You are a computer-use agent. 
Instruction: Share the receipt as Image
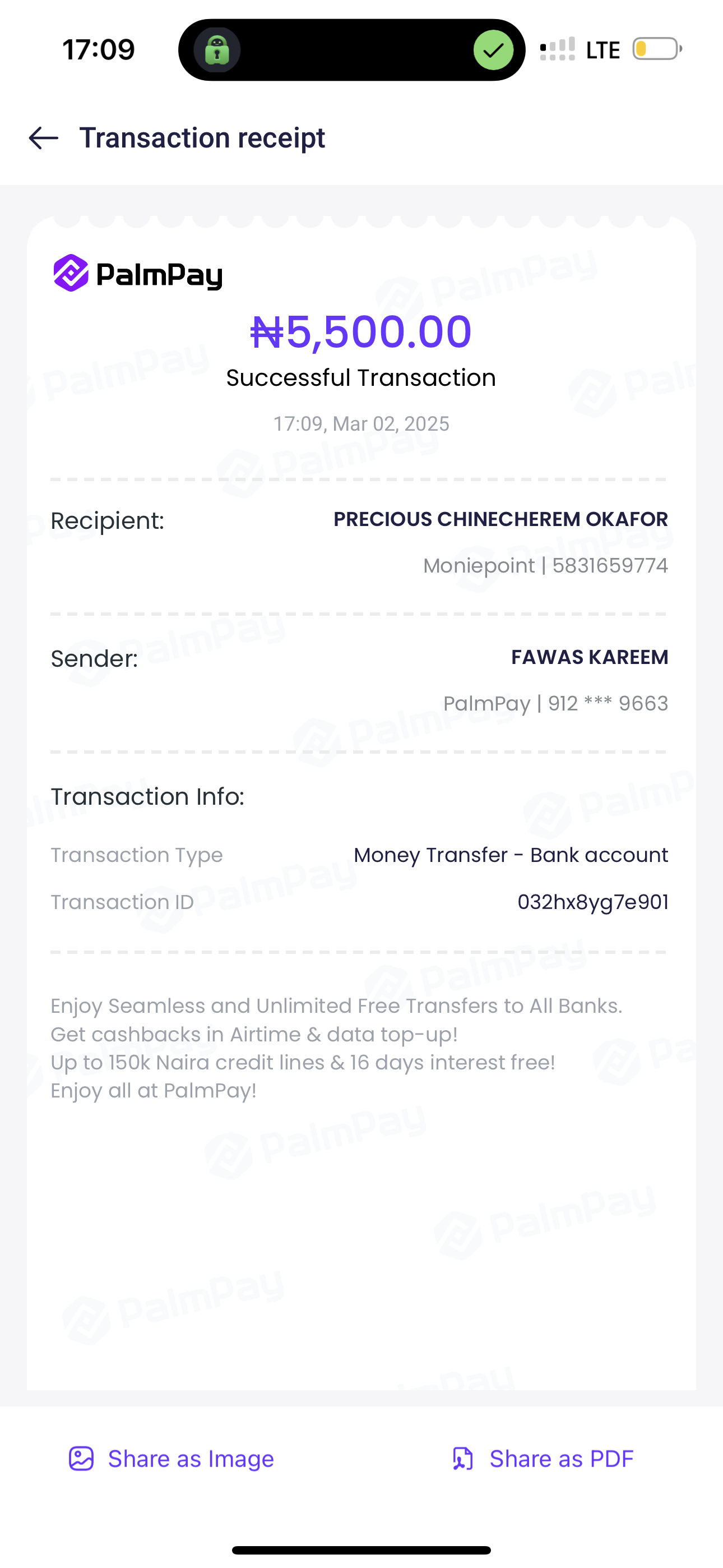tap(172, 1459)
